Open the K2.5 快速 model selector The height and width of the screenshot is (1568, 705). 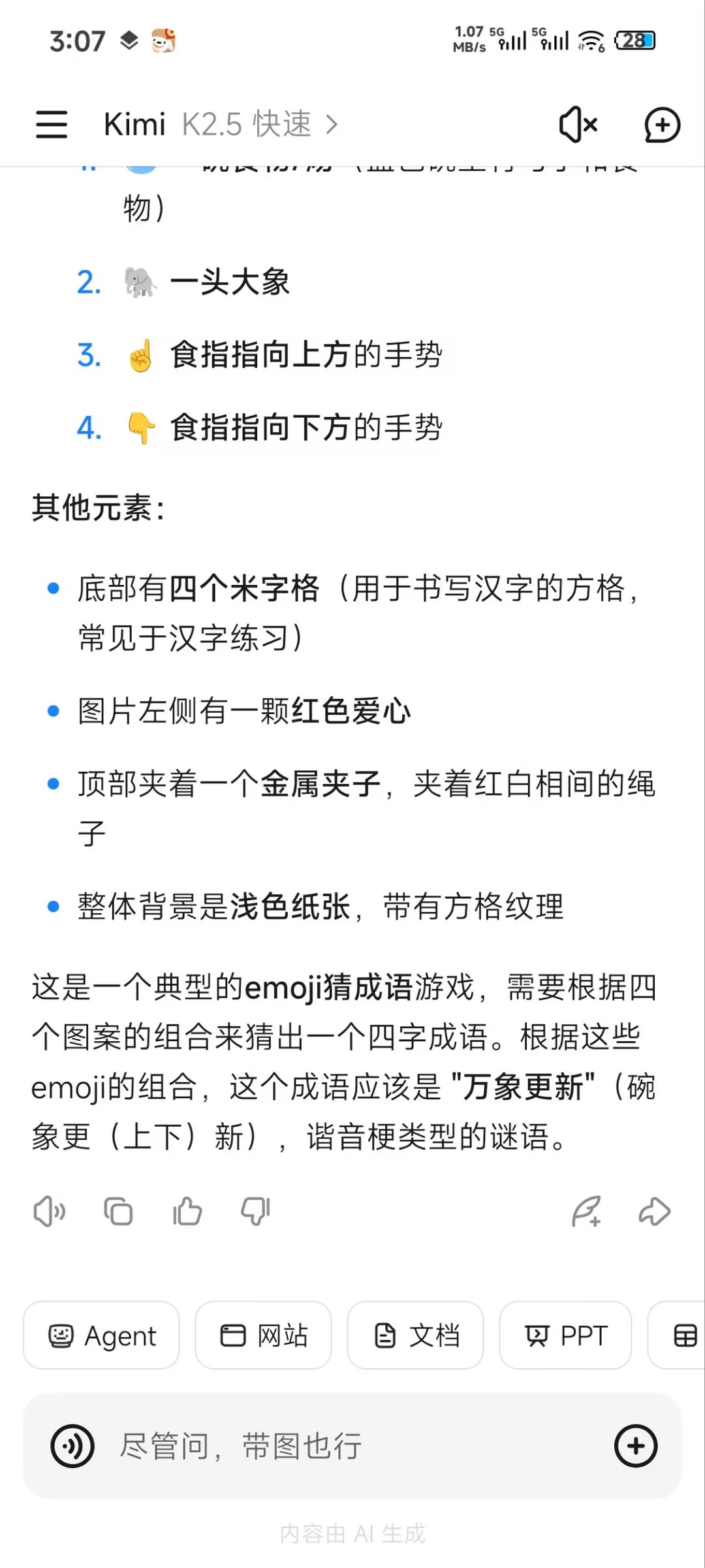point(259,124)
